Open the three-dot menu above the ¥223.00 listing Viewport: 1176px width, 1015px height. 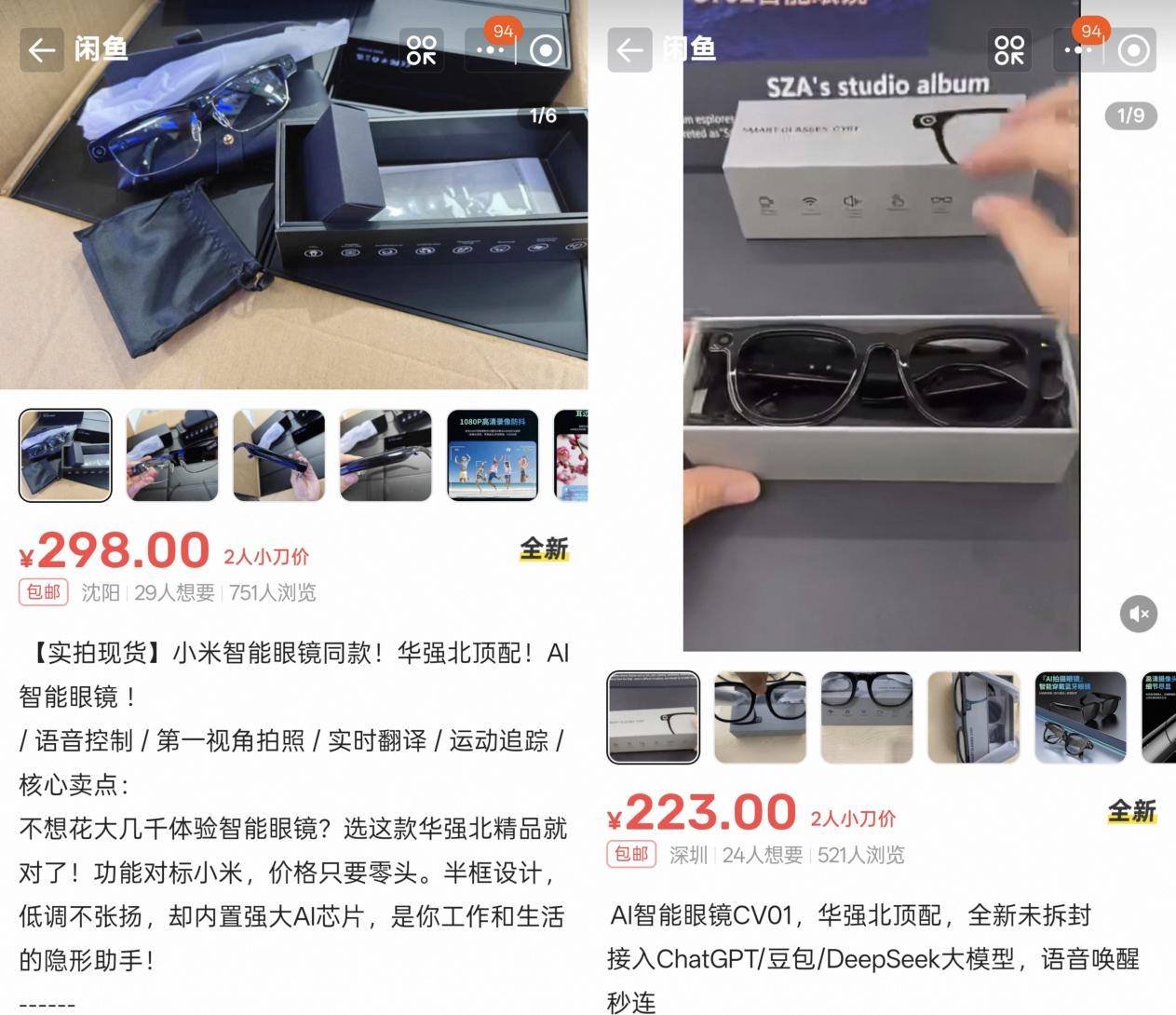1078,49
